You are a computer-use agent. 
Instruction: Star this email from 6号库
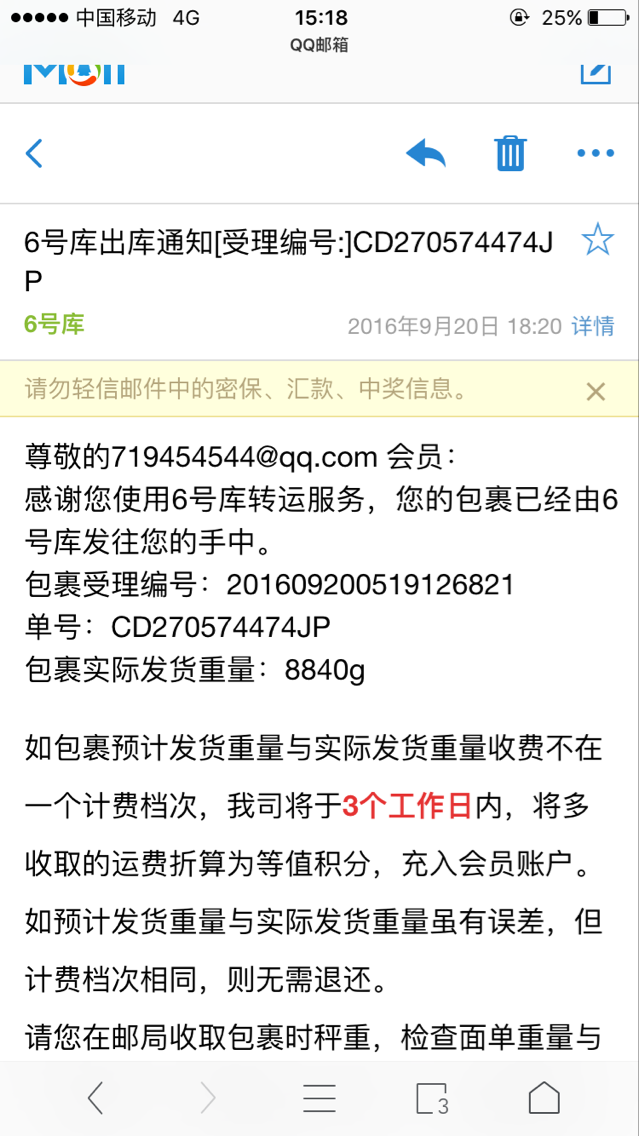click(x=598, y=240)
